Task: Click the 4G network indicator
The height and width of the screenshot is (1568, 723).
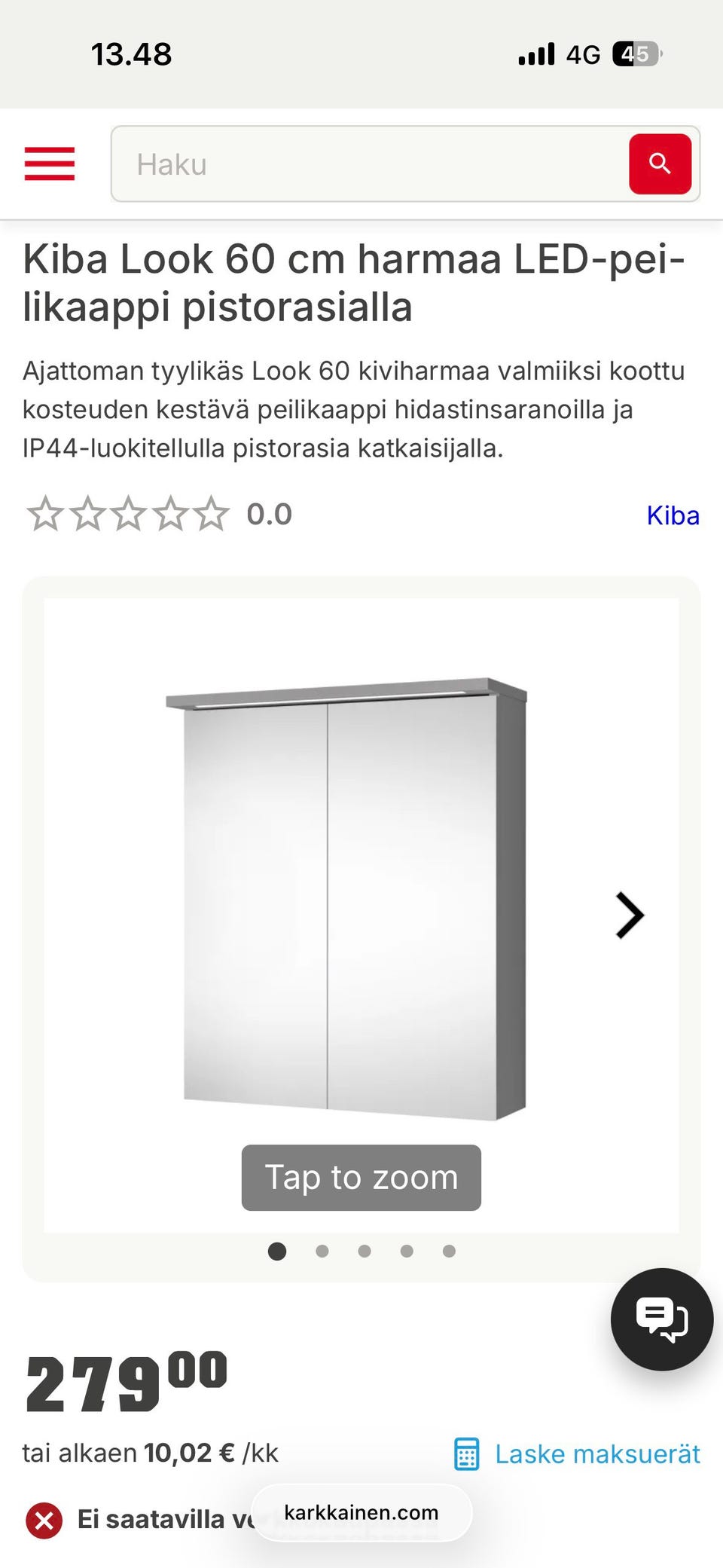Action: (582, 53)
